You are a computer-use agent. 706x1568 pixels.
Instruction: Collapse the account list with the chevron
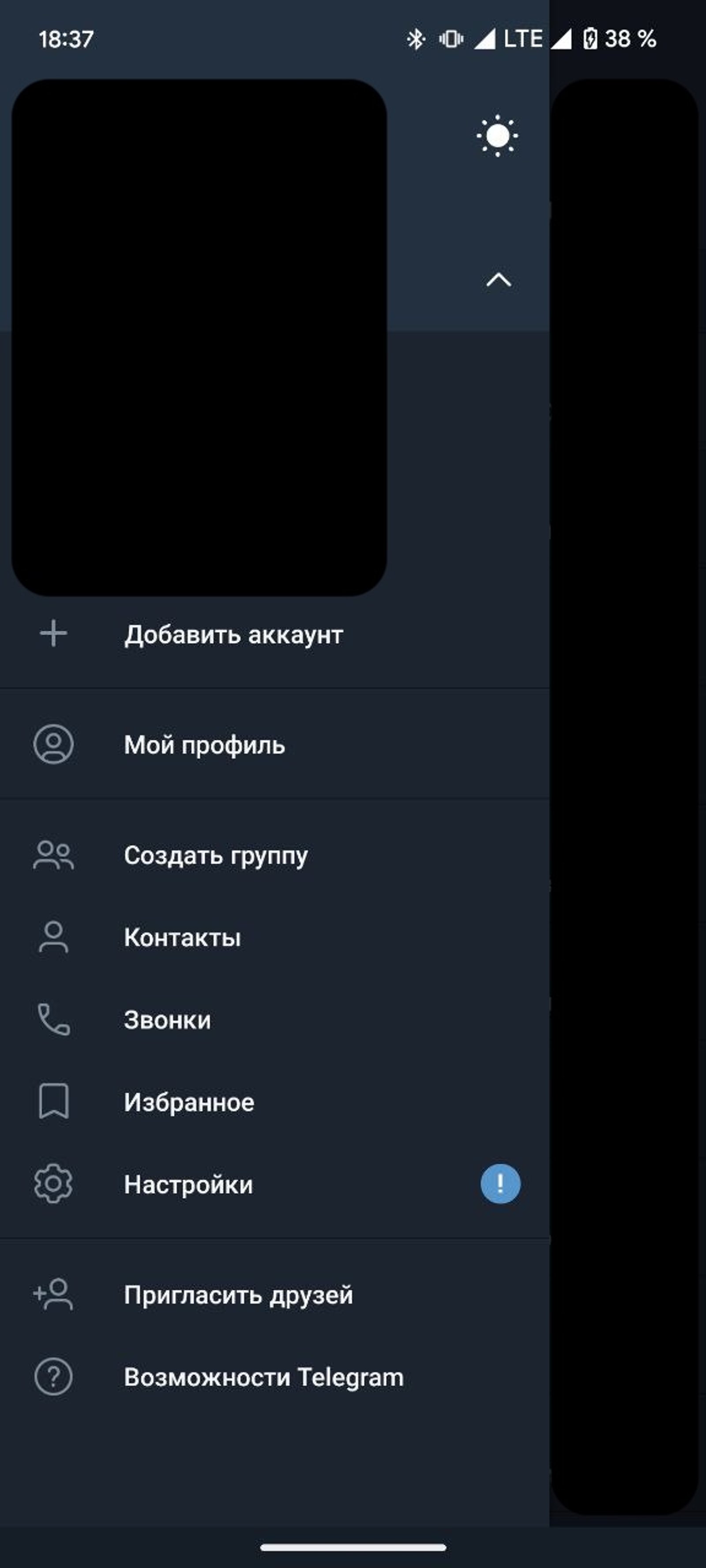pyautogui.click(x=498, y=280)
